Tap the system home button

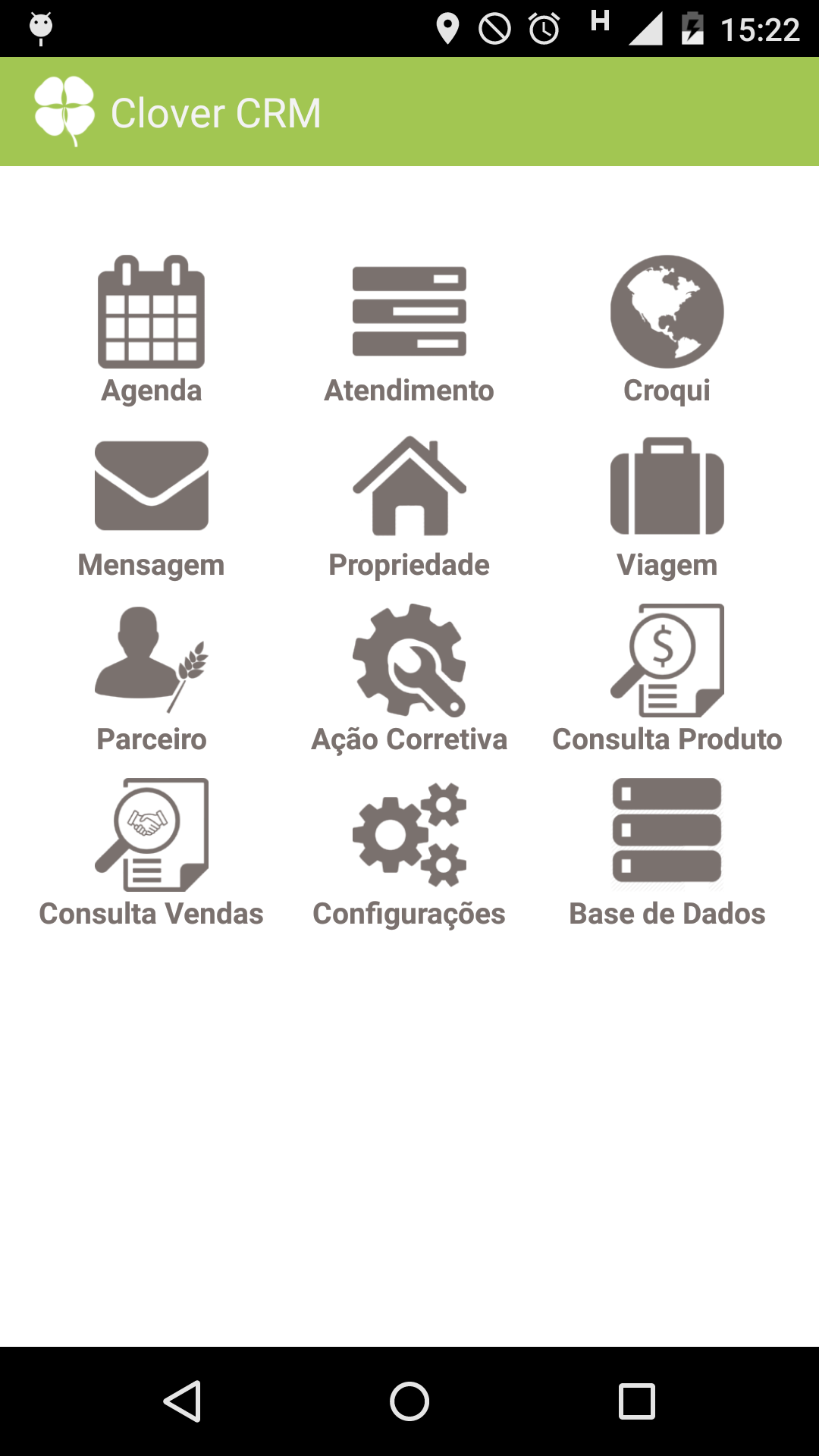click(x=409, y=1401)
